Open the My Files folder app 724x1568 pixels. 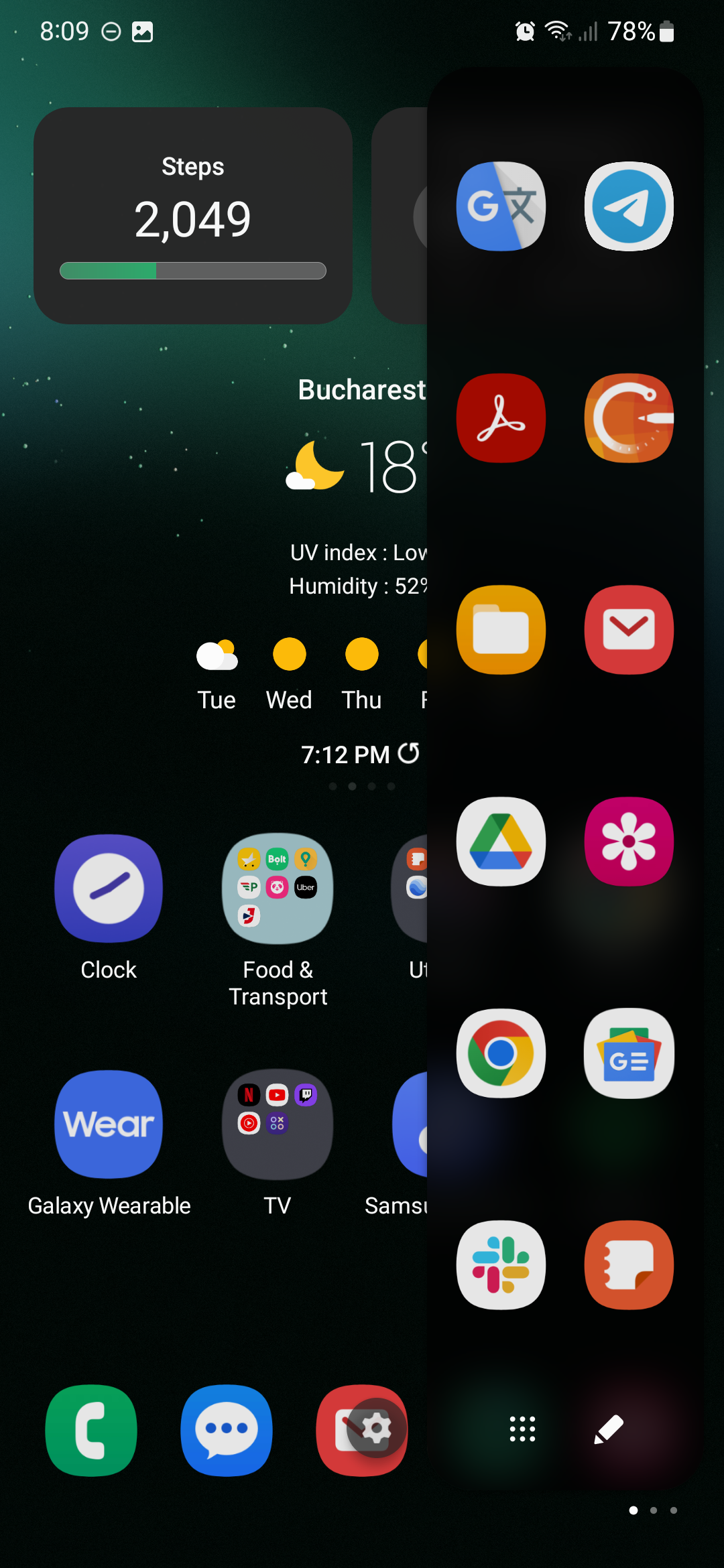pos(500,630)
